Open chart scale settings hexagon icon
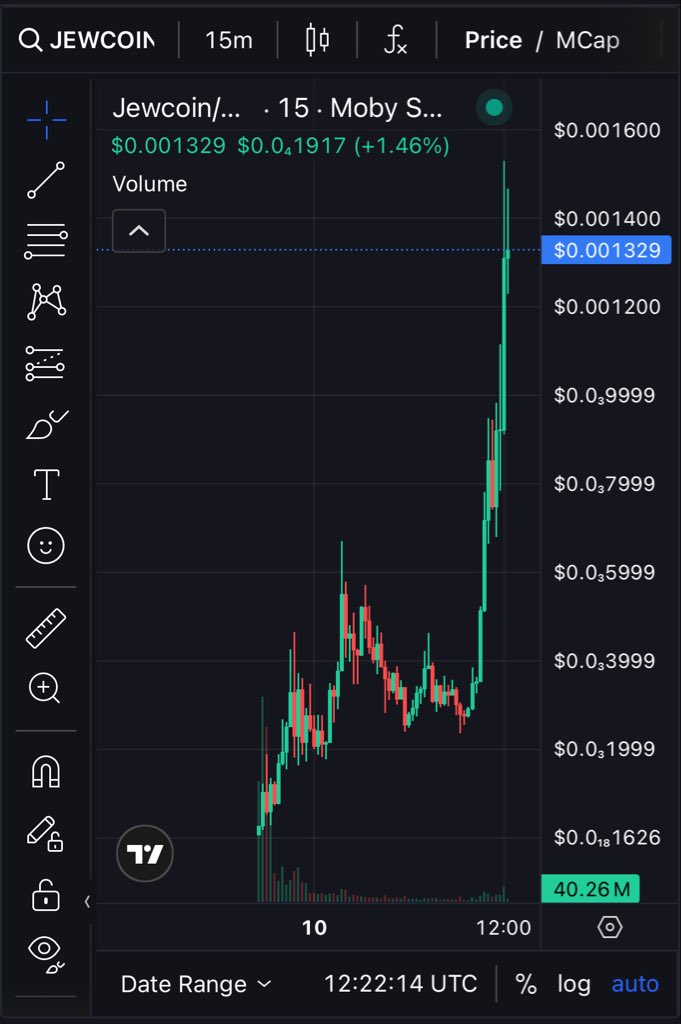Viewport: 681px width, 1024px height. pos(609,928)
